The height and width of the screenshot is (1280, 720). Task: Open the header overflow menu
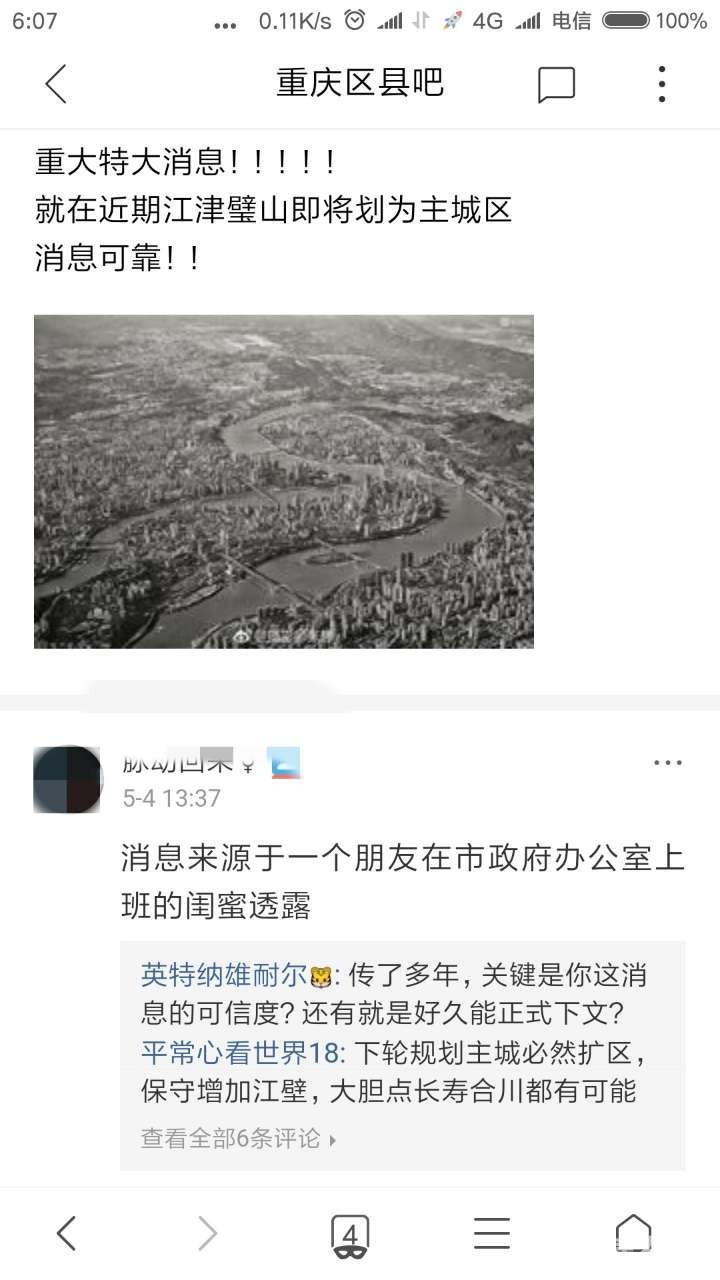coord(662,85)
